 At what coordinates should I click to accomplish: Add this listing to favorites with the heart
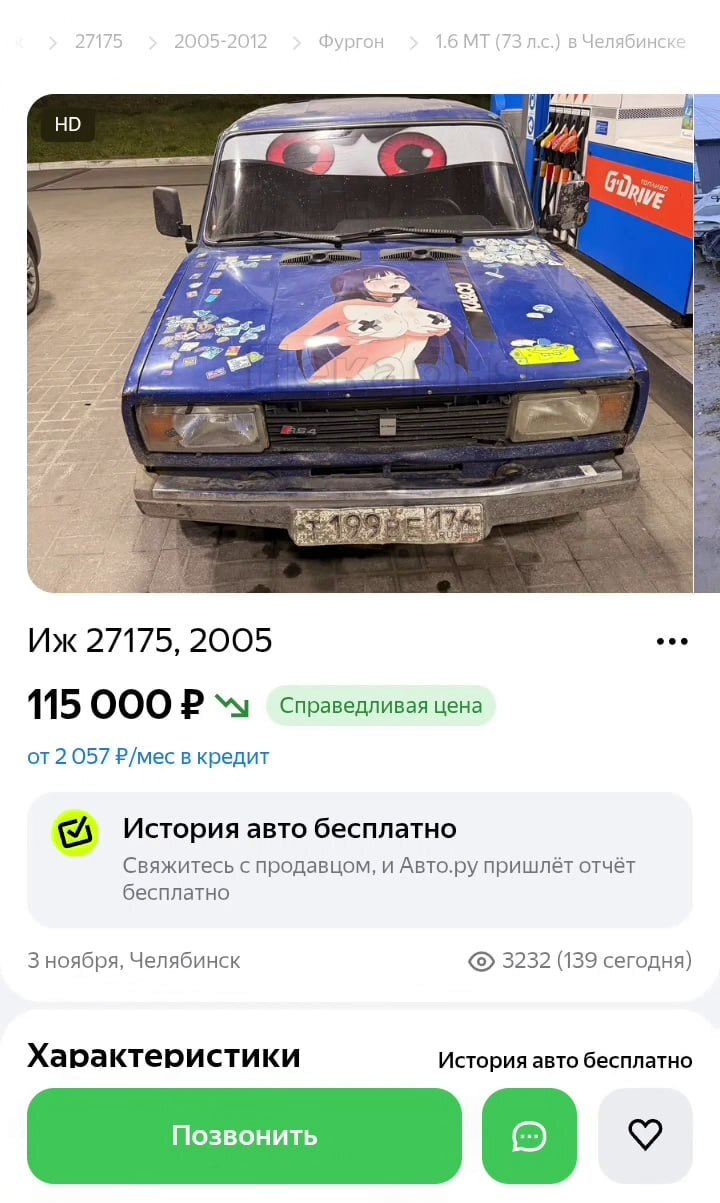[645, 1136]
